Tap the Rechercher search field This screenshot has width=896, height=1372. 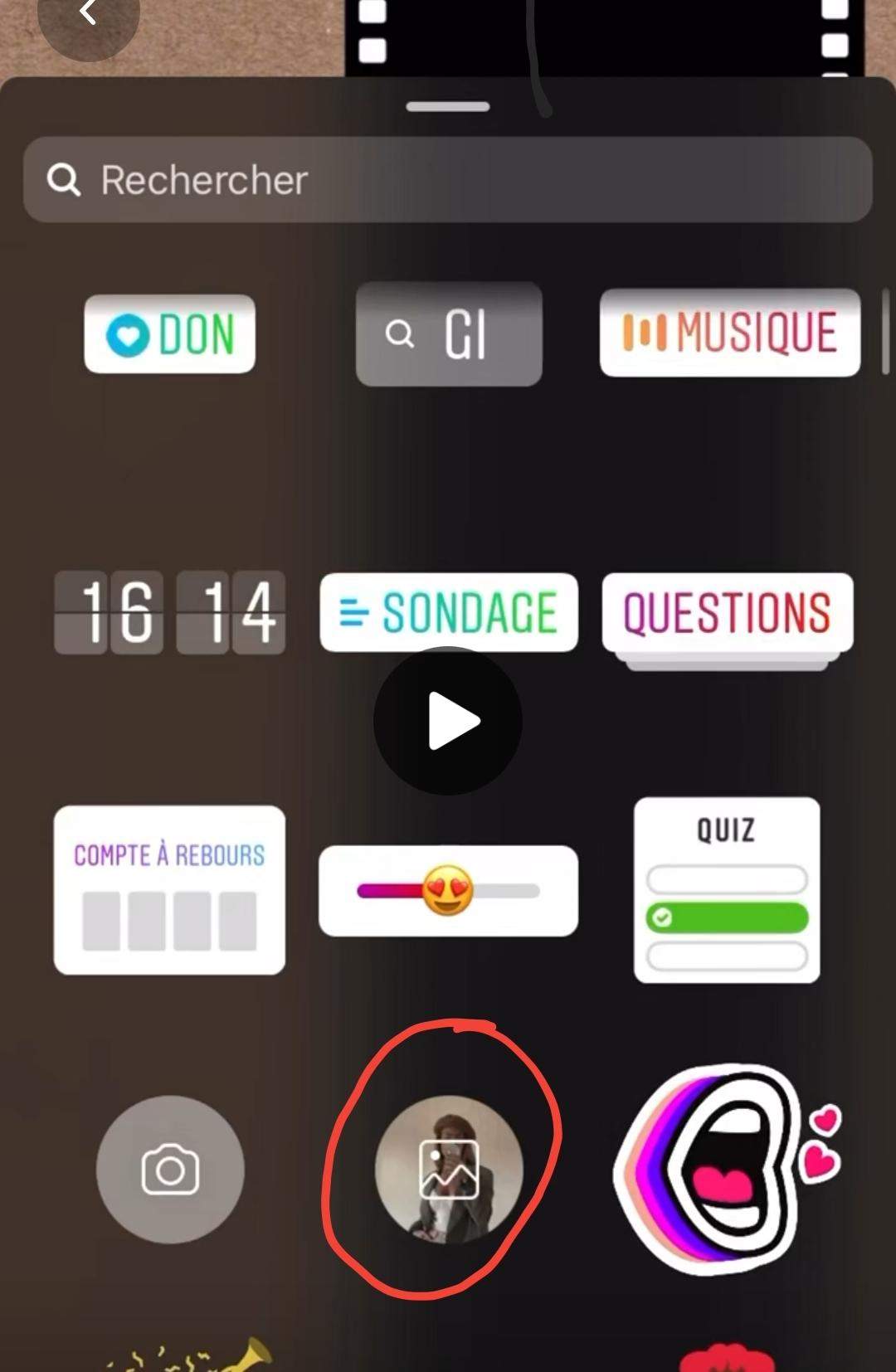pos(448,180)
